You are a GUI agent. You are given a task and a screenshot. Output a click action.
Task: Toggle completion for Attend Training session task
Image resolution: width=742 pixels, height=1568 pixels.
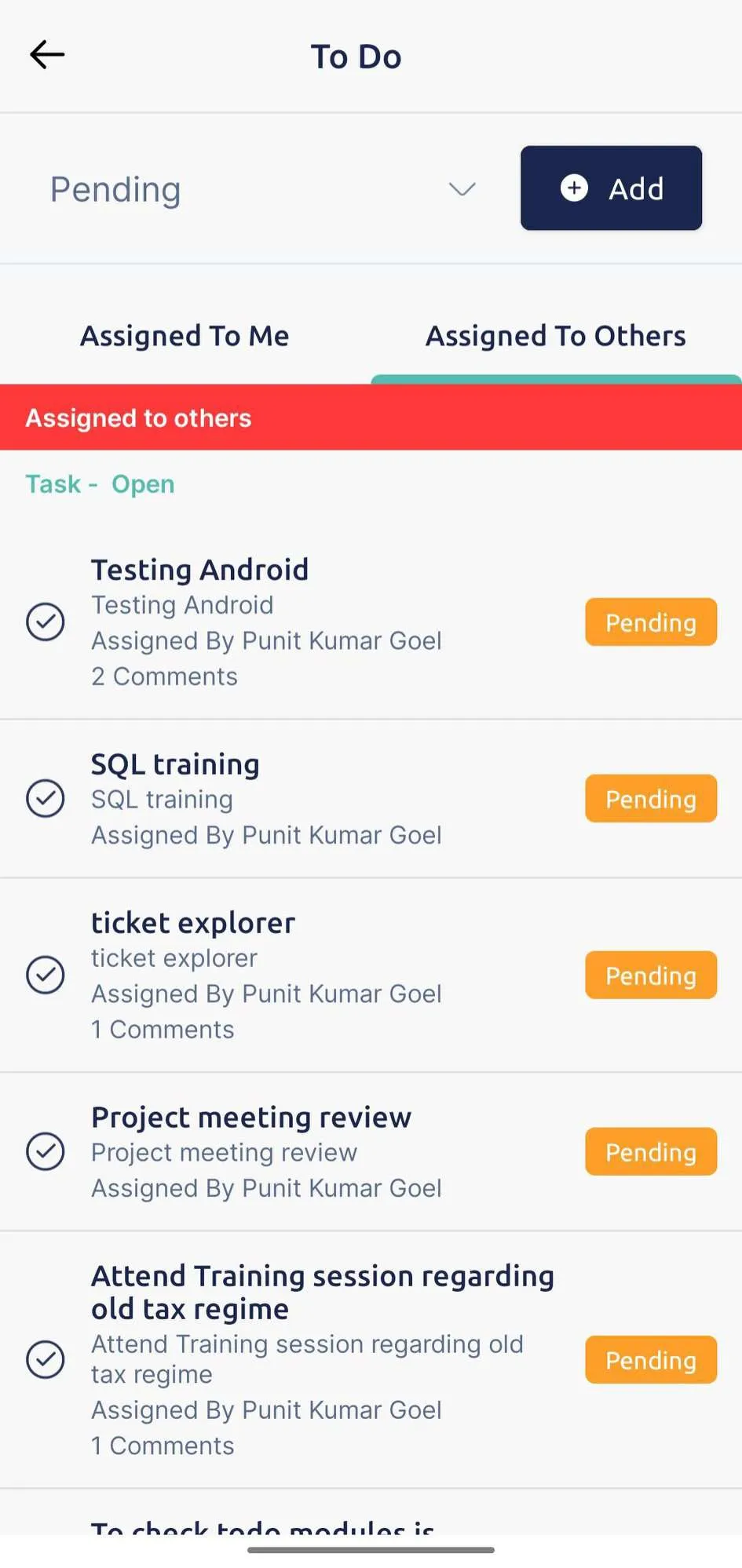[x=45, y=1359]
